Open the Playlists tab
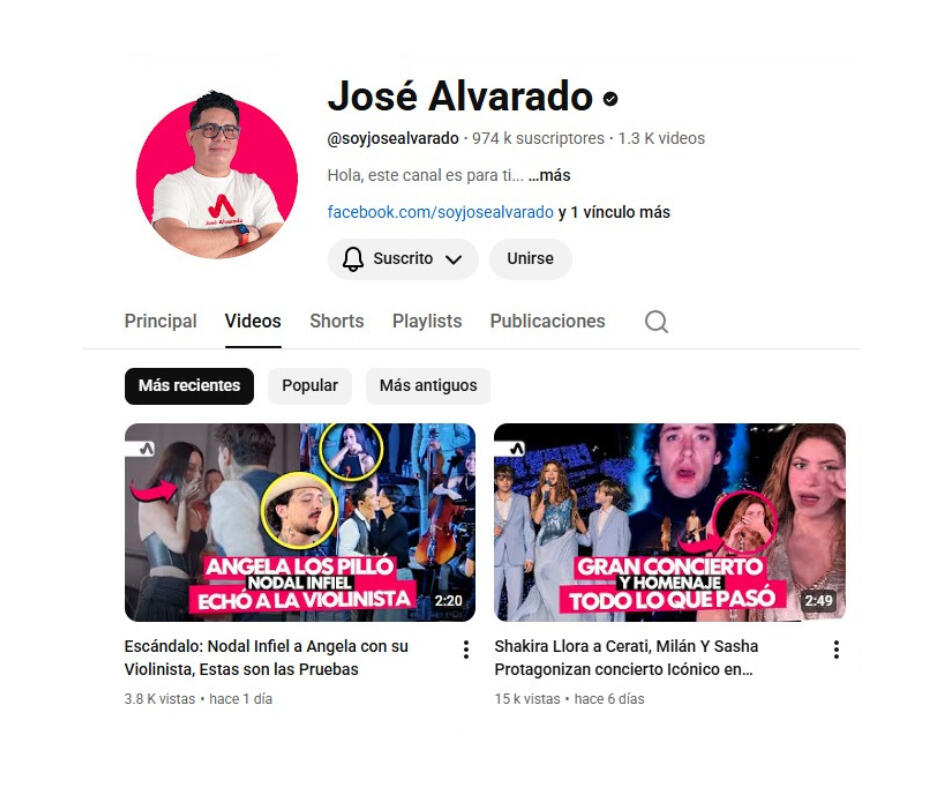The image size is (940, 788). pyautogui.click(x=427, y=321)
